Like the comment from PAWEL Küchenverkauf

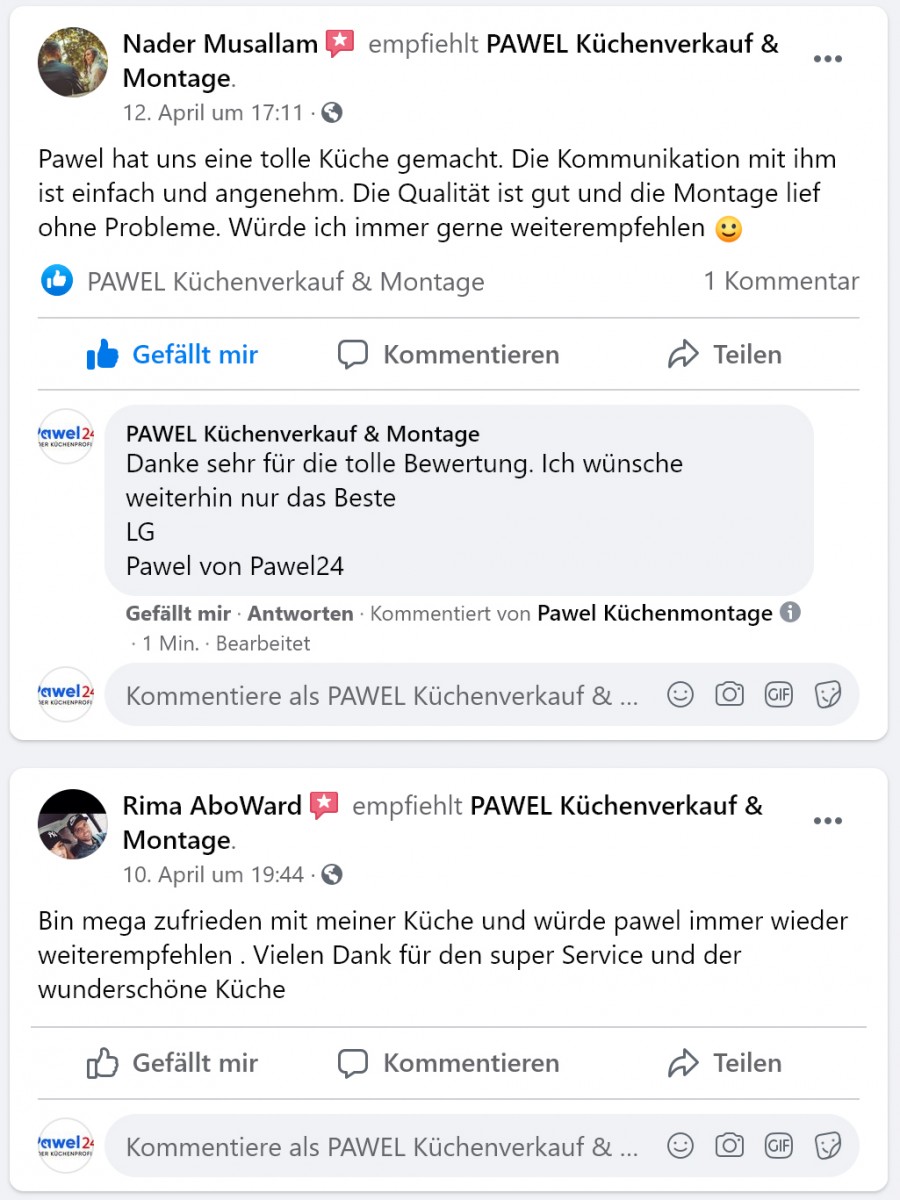[x=178, y=613]
